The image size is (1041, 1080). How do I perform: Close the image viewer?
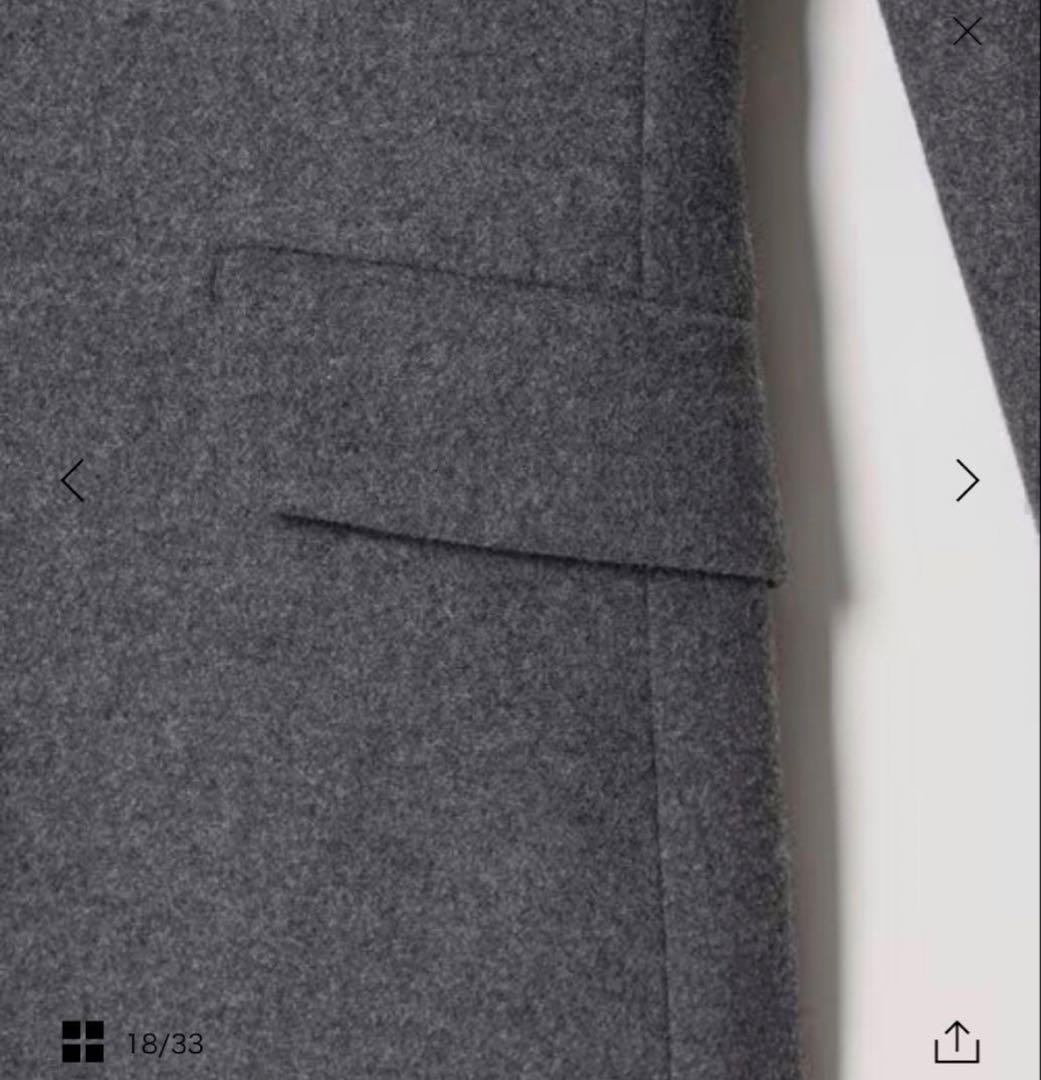(967, 32)
